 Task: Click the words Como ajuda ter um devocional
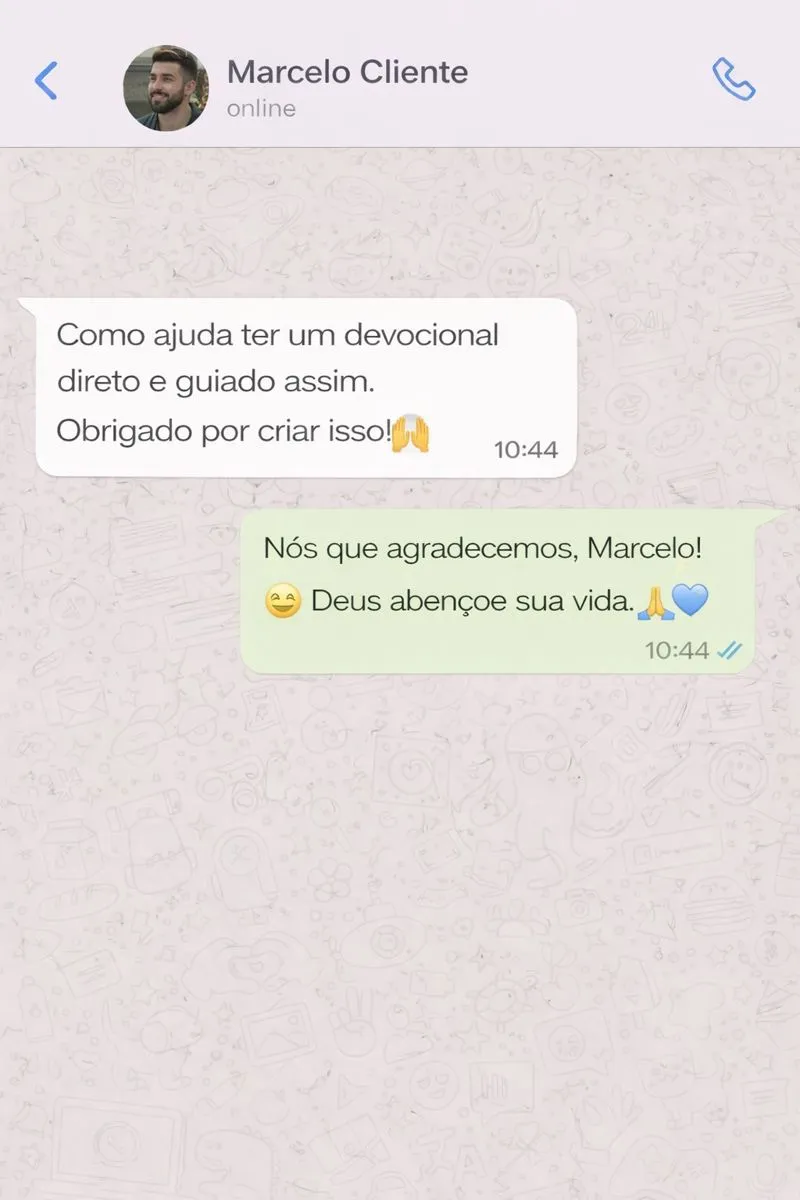click(x=278, y=335)
